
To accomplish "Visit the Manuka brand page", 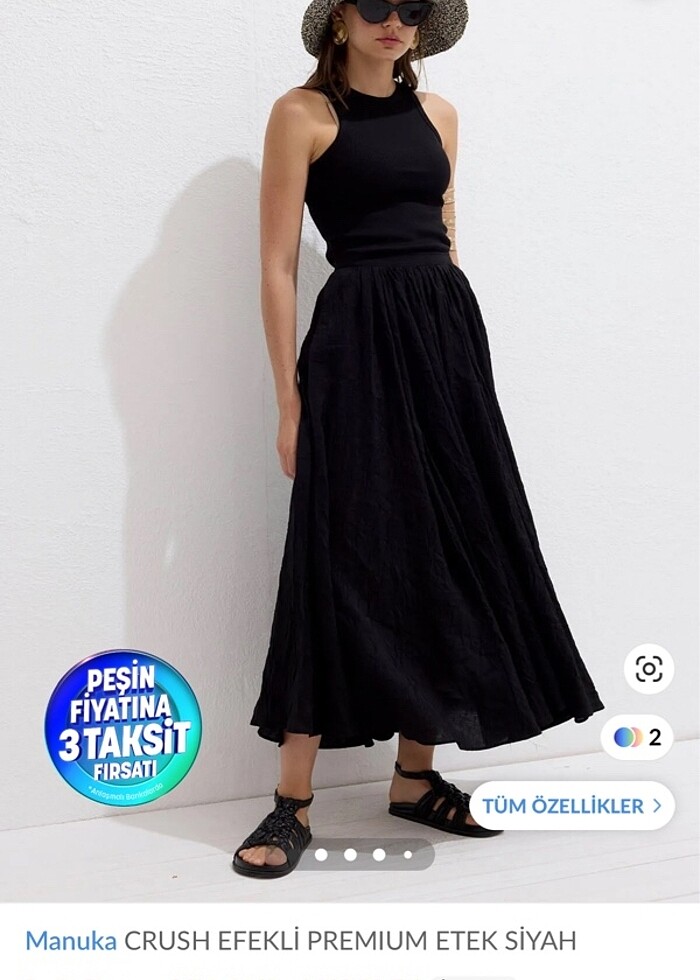I will 70,940.
